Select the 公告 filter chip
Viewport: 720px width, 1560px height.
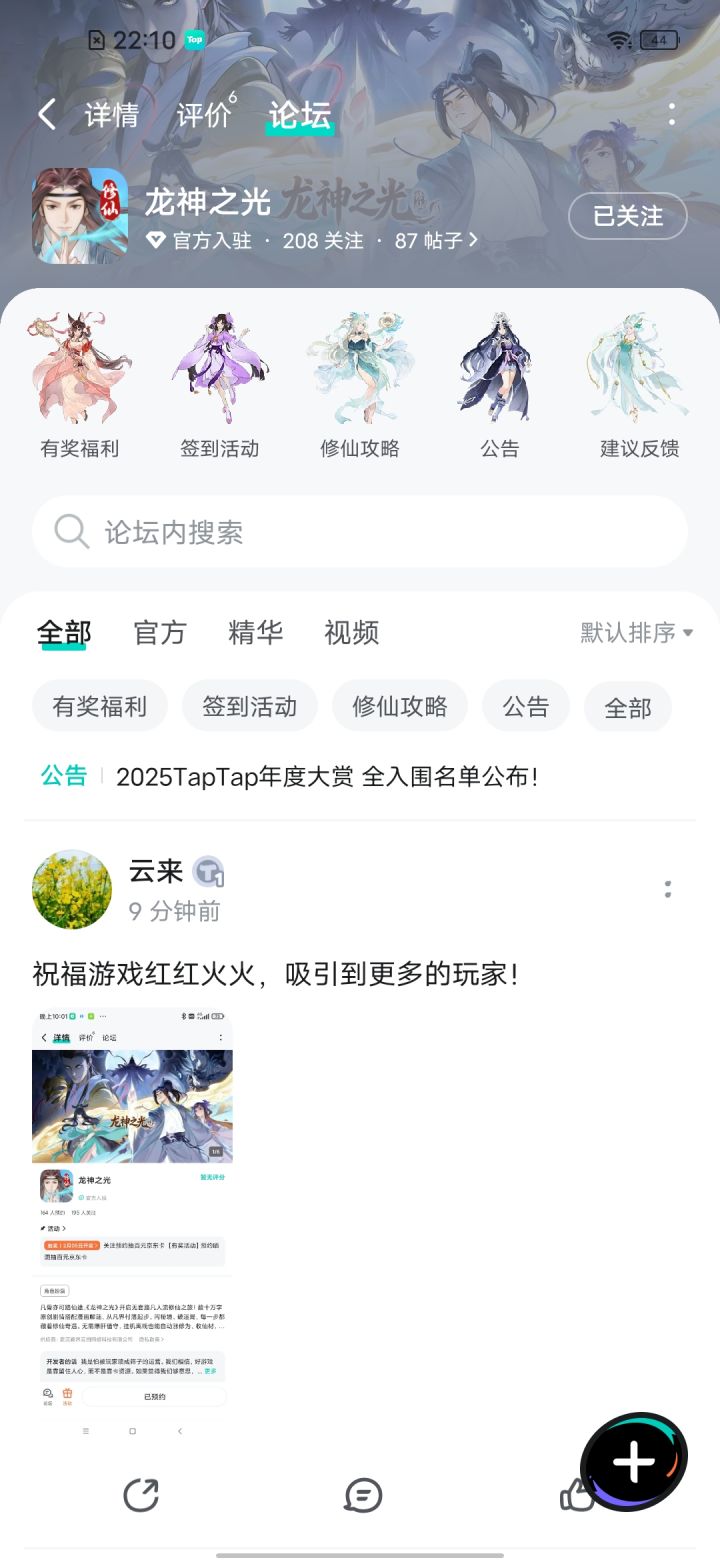point(526,707)
